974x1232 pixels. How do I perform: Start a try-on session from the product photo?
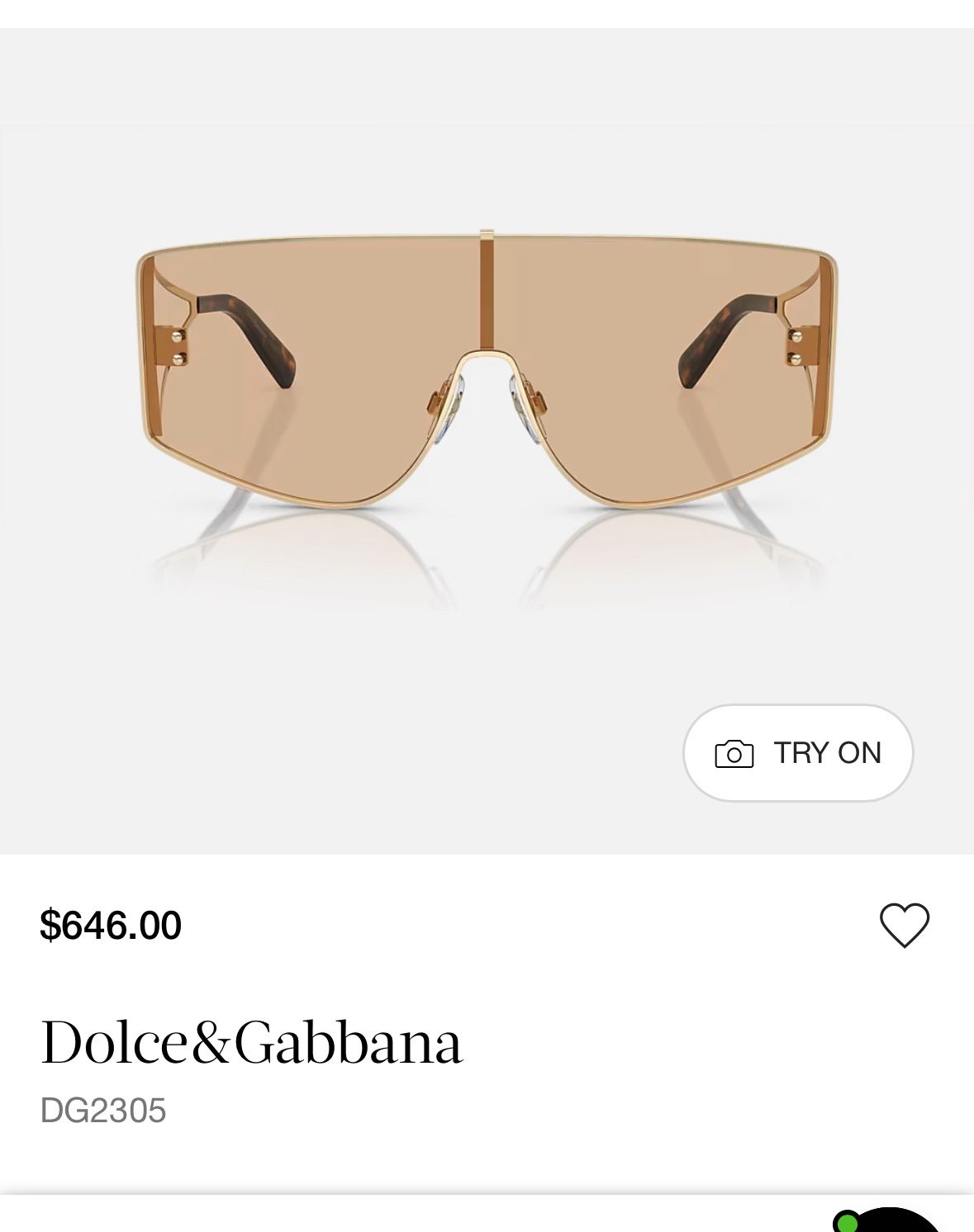[x=798, y=752]
